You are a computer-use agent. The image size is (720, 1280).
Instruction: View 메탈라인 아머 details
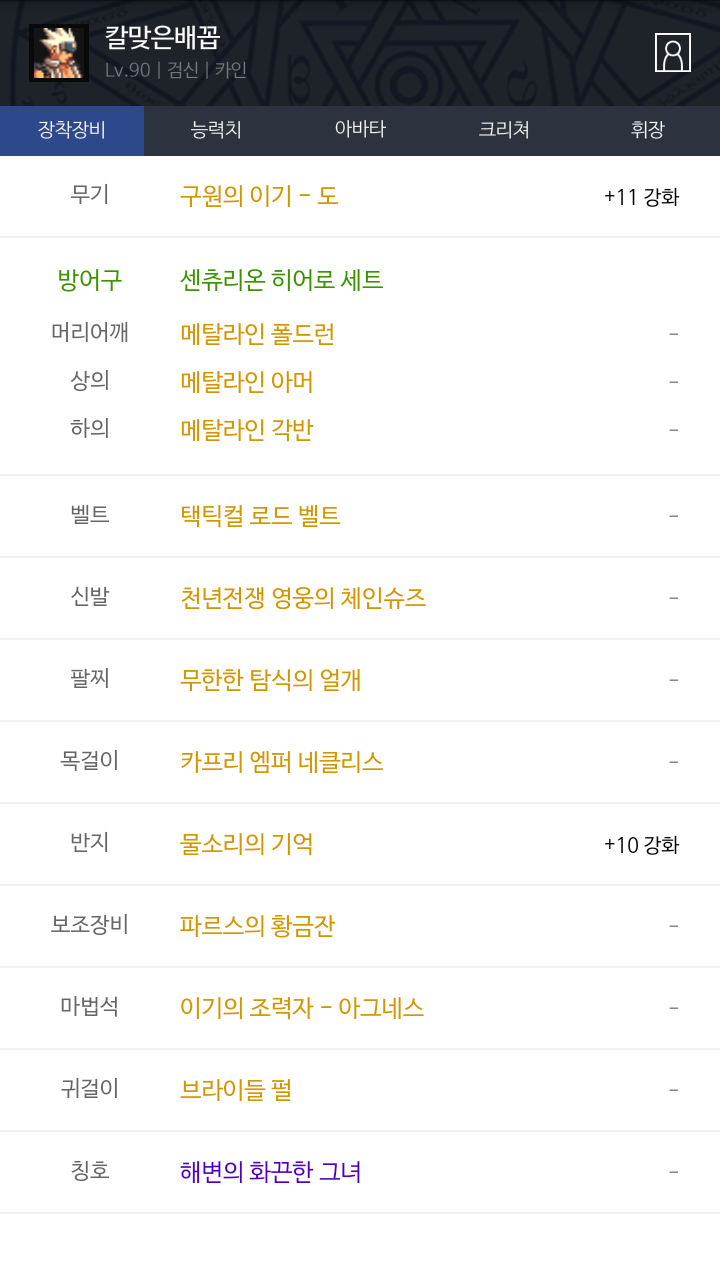pyautogui.click(x=247, y=382)
